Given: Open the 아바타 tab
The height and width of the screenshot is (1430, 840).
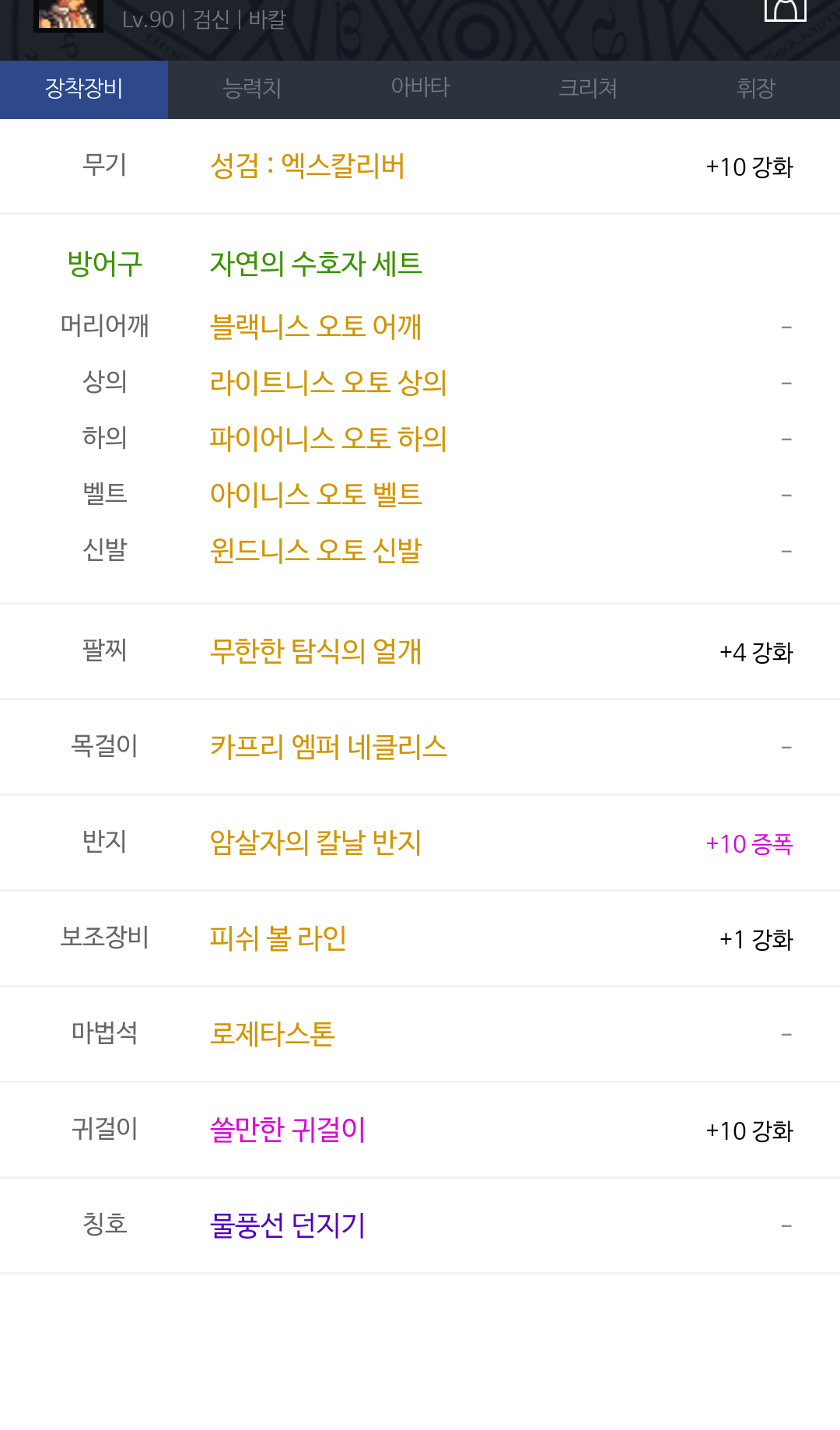Looking at the screenshot, I should (420, 89).
